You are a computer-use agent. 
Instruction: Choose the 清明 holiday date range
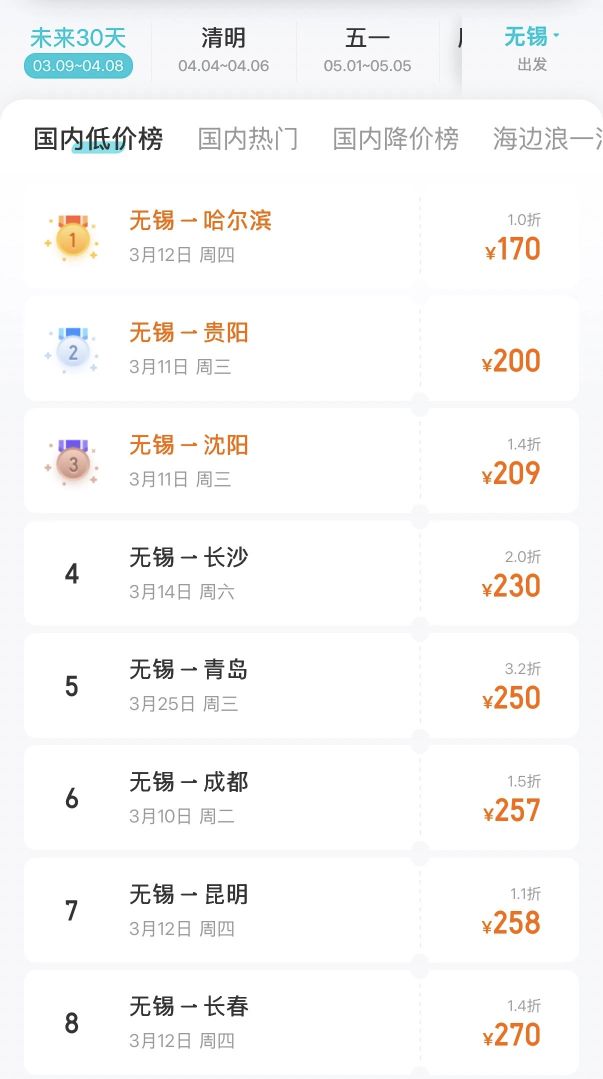pos(223,51)
